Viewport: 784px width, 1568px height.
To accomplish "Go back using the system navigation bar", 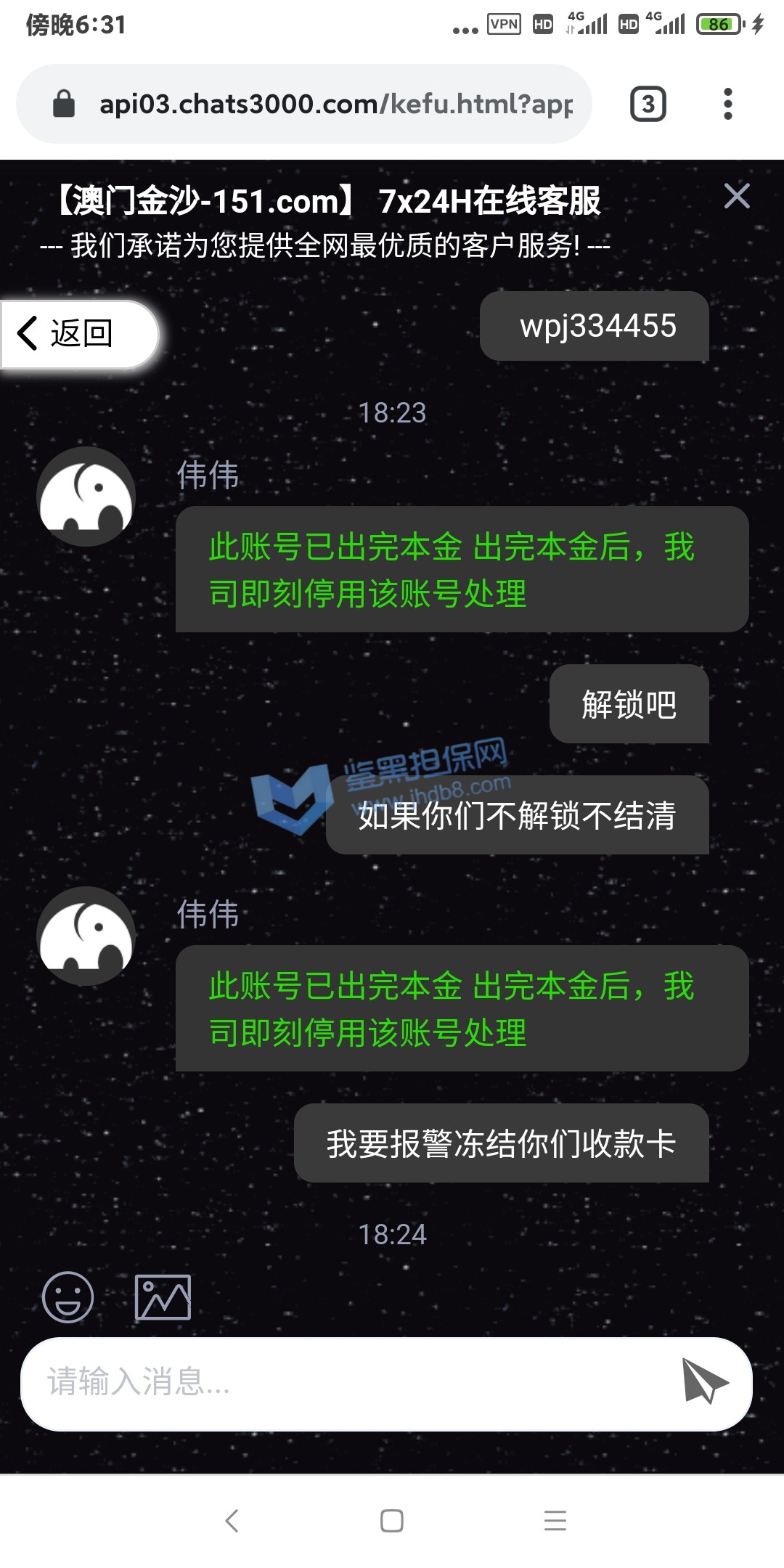I will pyautogui.click(x=232, y=1520).
